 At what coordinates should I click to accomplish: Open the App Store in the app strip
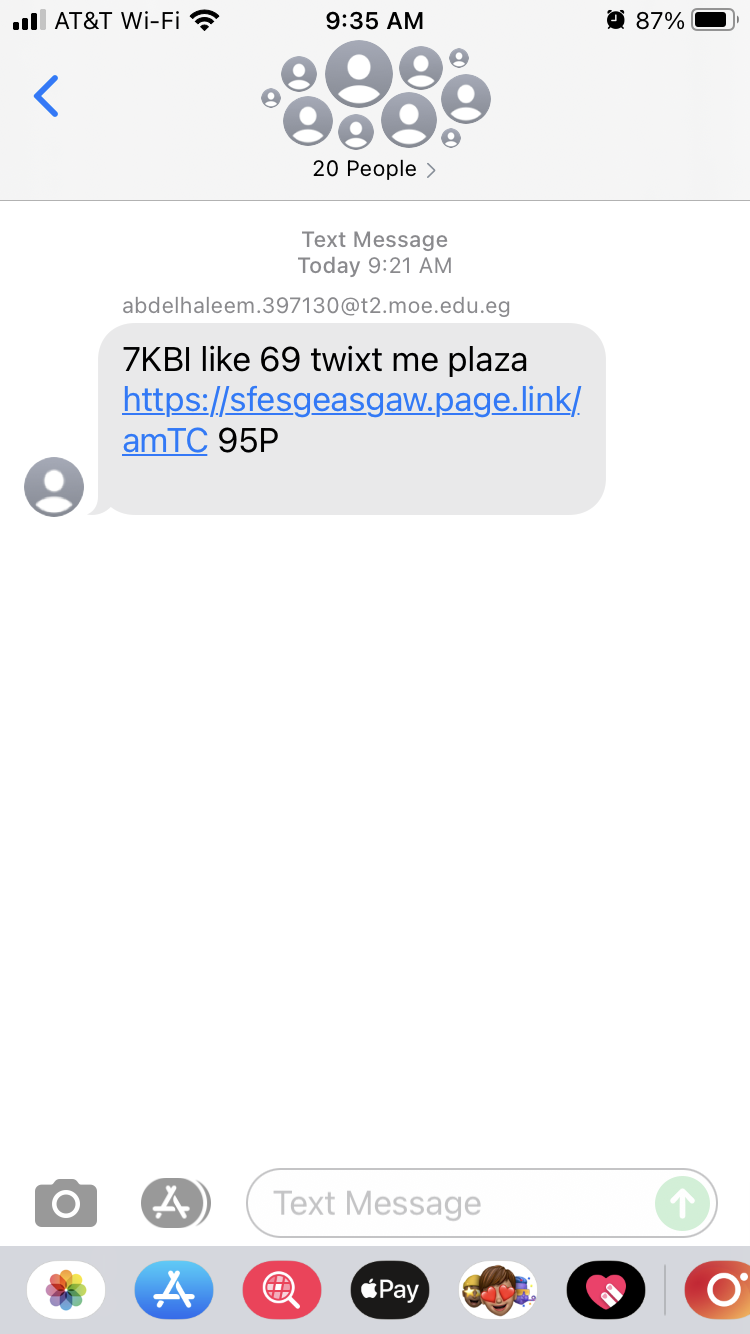tap(174, 1290)
